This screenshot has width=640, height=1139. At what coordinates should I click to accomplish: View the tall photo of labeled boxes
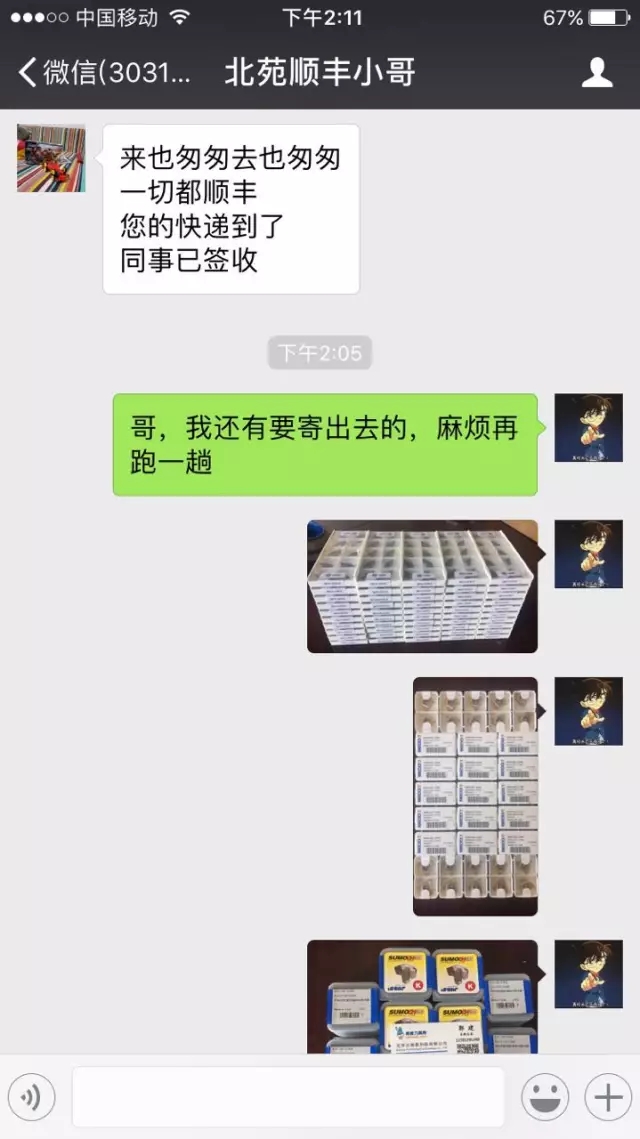(x=476, y=796)
